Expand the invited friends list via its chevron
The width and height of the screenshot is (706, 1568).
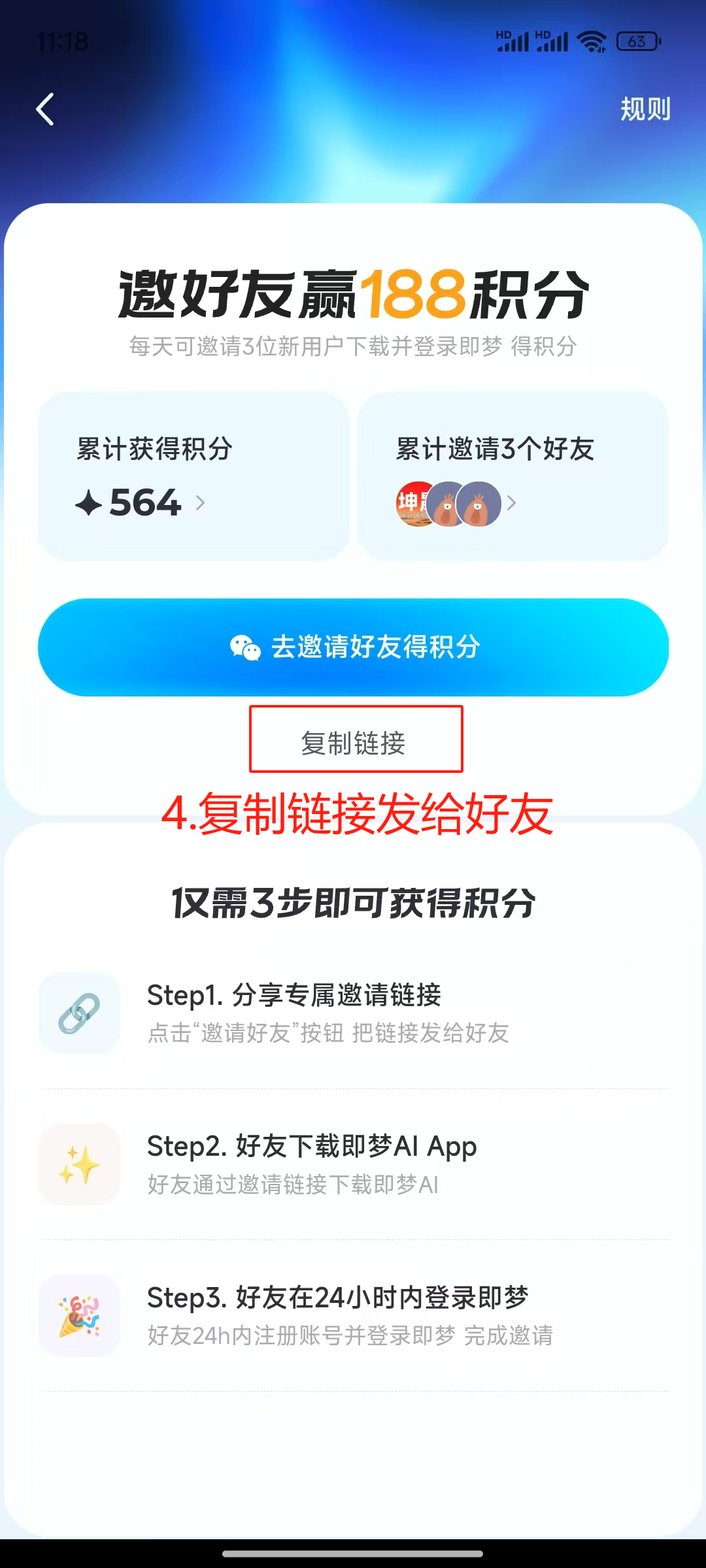[513, 502]
